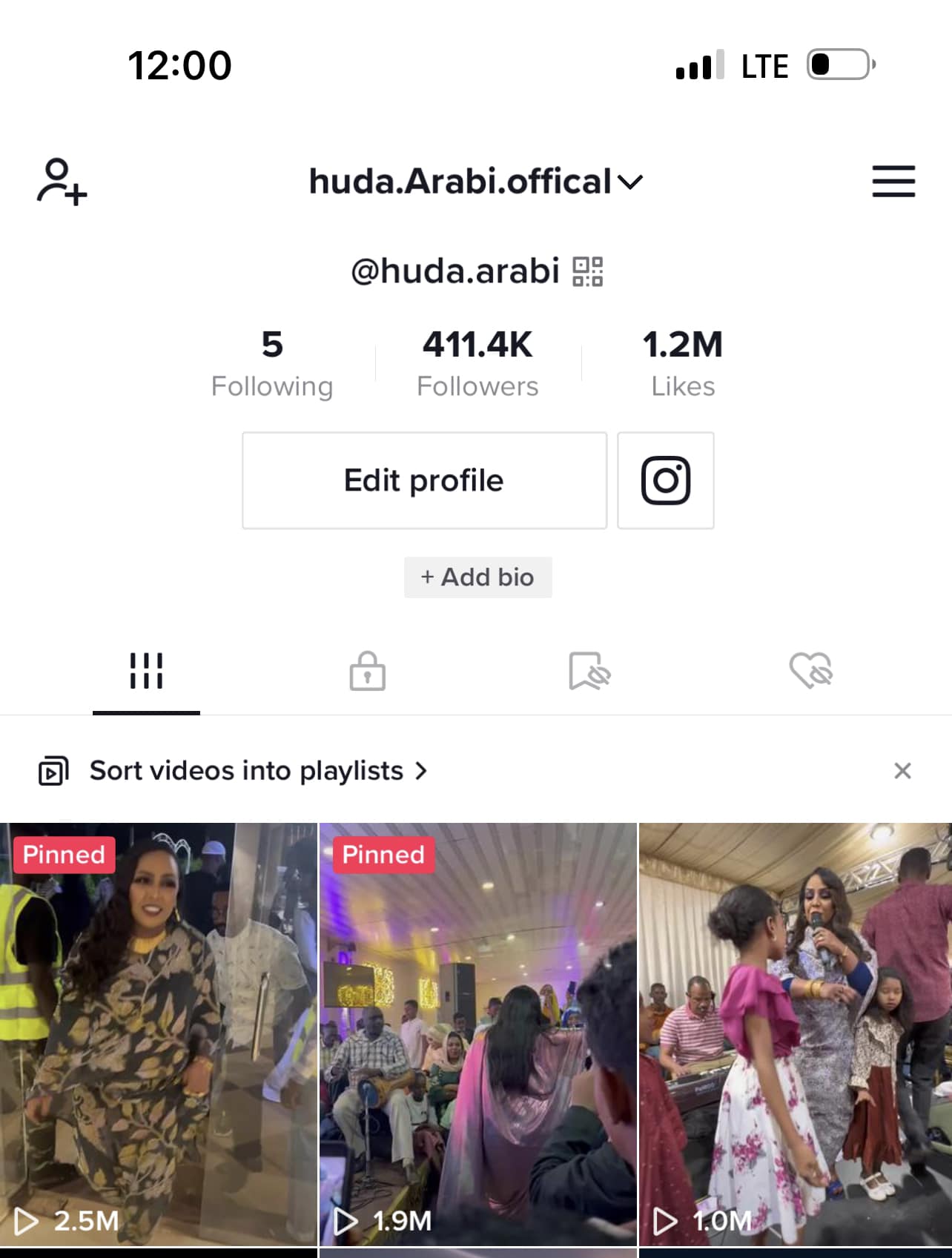Add a bio to the profile
This screenshot has width=952, height=1258.
(477, 577)
